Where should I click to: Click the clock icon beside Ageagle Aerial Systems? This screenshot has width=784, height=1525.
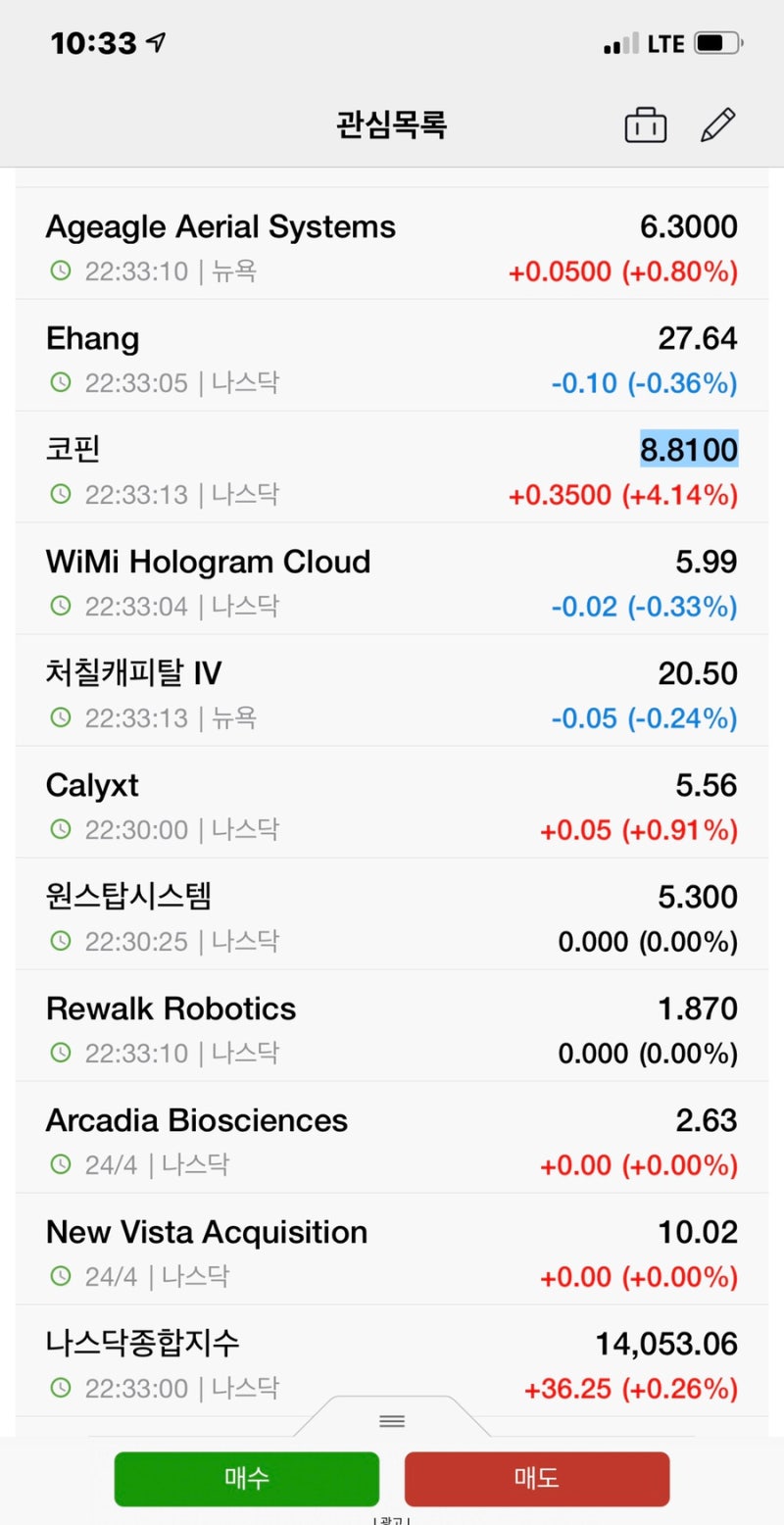59,271
